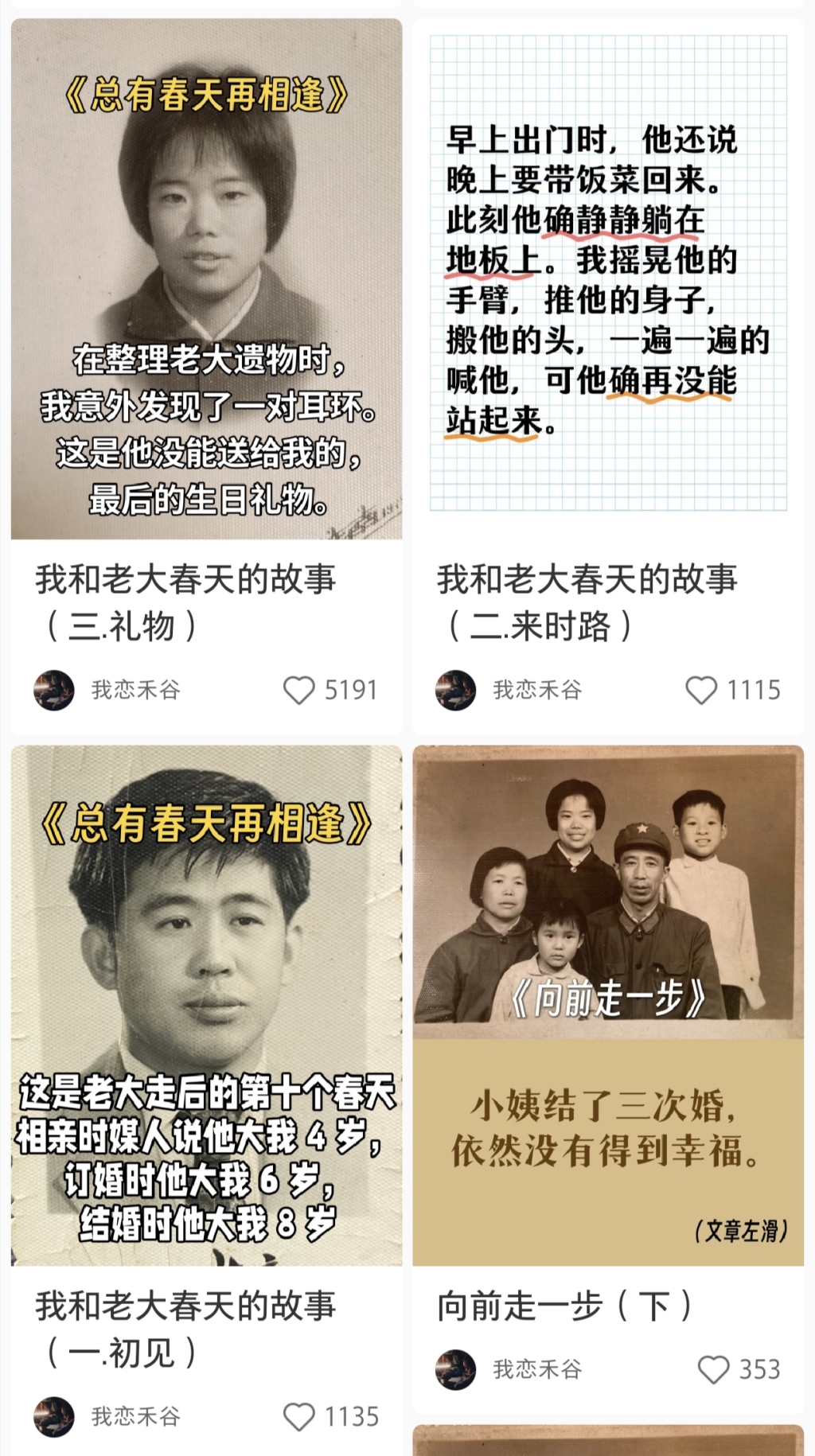
Task: Like the post with 1135 likes
Action: (299, 1416)
